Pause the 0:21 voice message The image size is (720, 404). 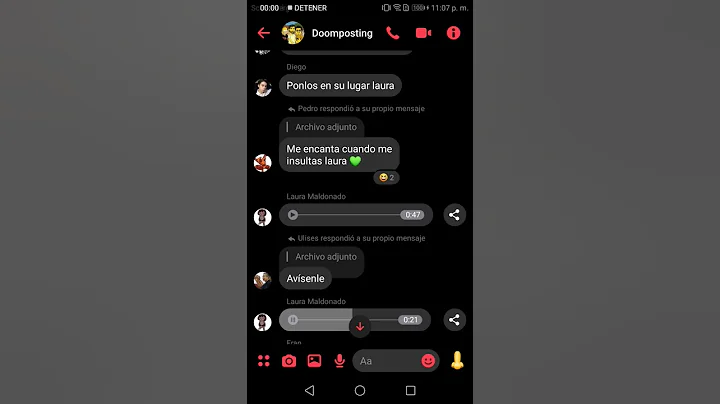293,320
